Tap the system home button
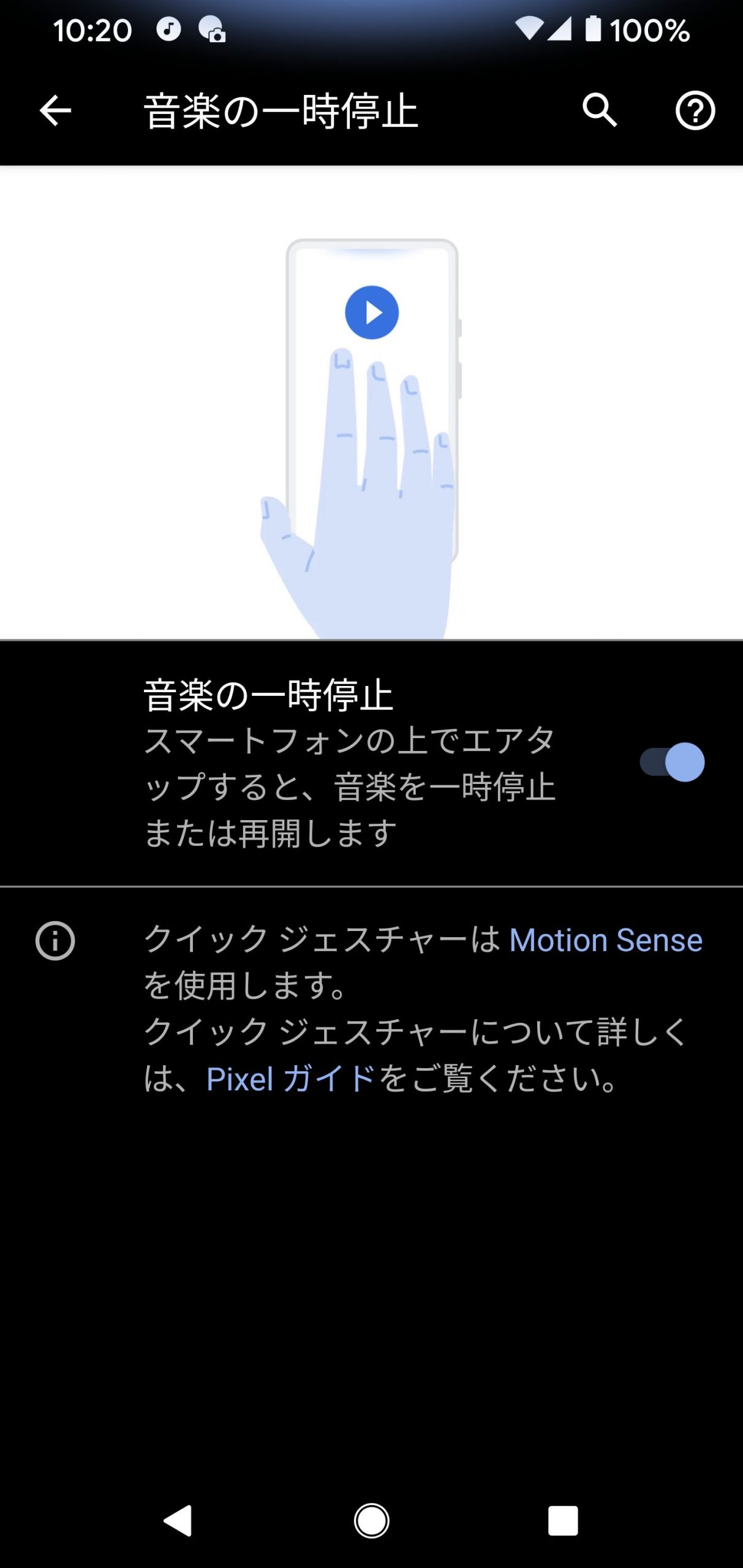743x1568 pixels. pyautogui.click(x=371, y=1520)
